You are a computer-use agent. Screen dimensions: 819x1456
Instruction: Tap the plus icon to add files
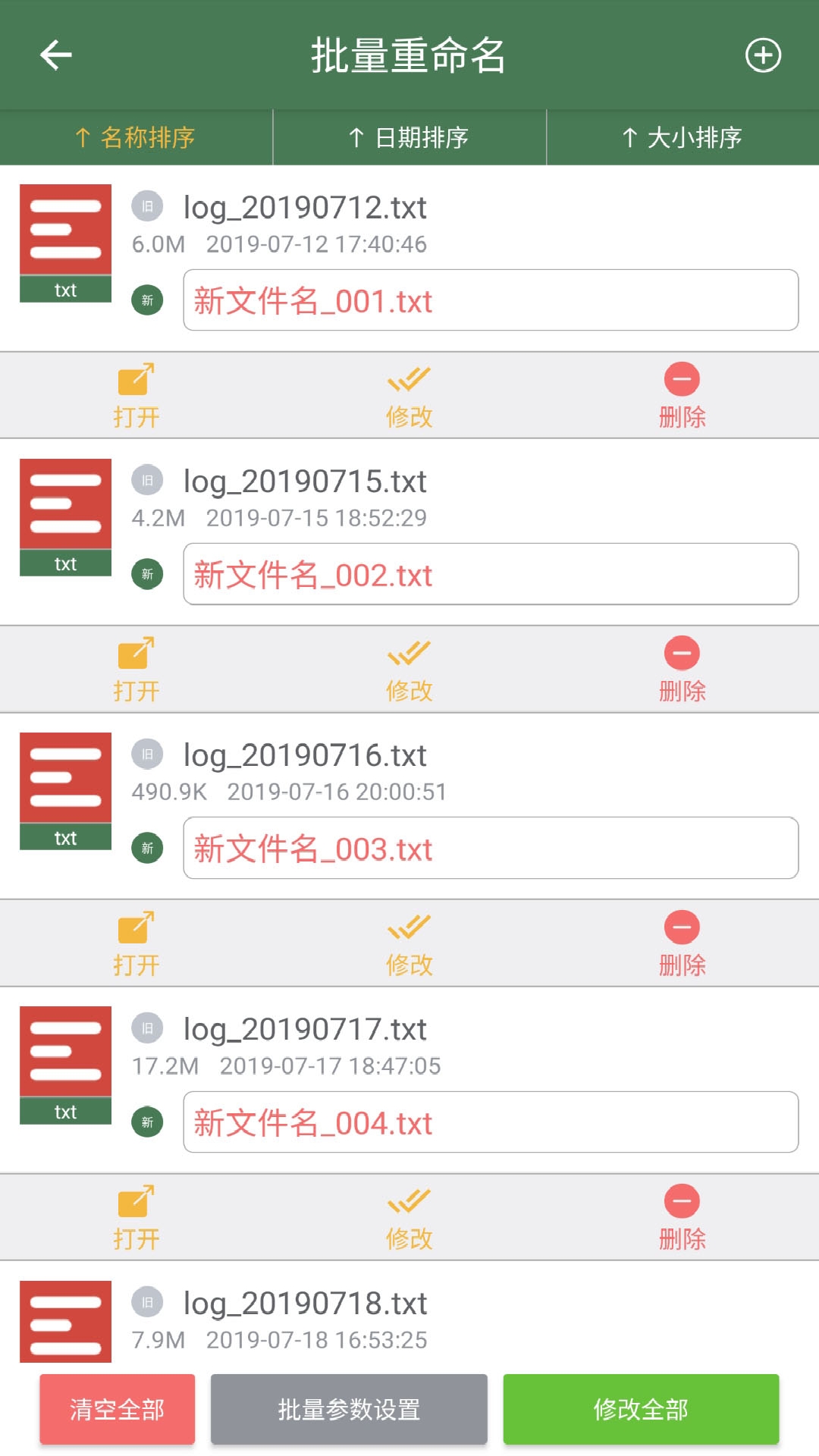coord(764,55)
